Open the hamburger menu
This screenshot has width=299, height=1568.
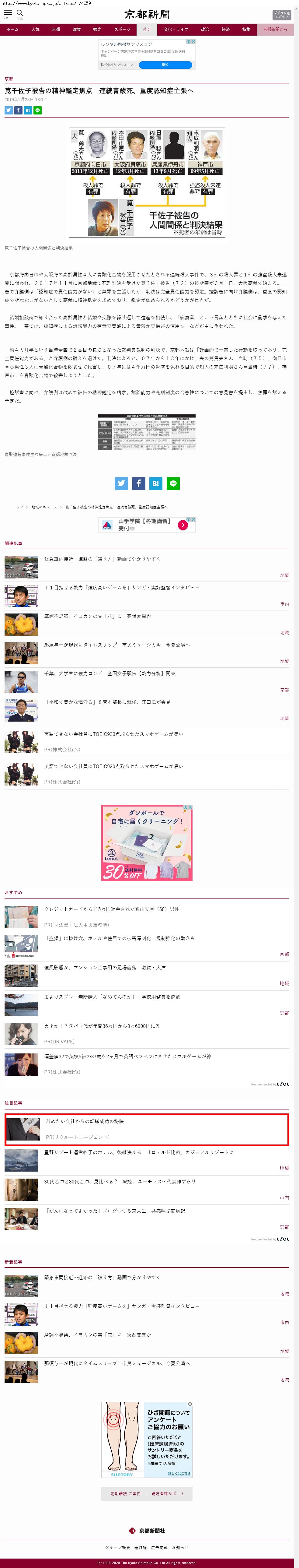[x=8, y=13]
